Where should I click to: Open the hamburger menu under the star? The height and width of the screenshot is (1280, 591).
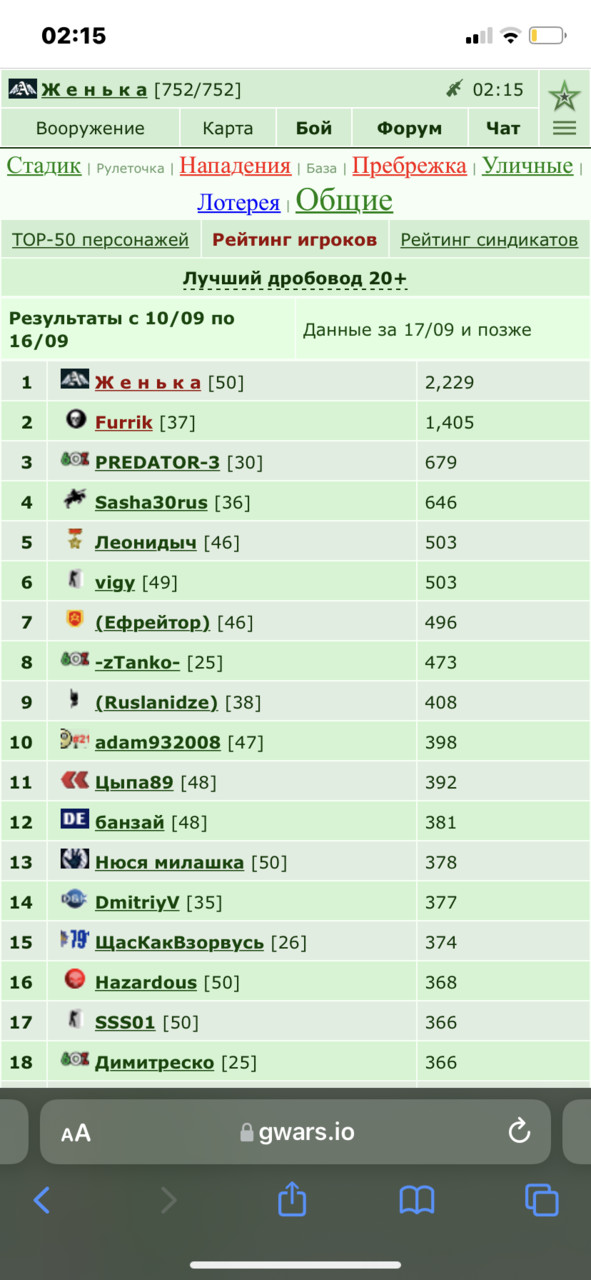pyautogui.click(x=565, y=128)
